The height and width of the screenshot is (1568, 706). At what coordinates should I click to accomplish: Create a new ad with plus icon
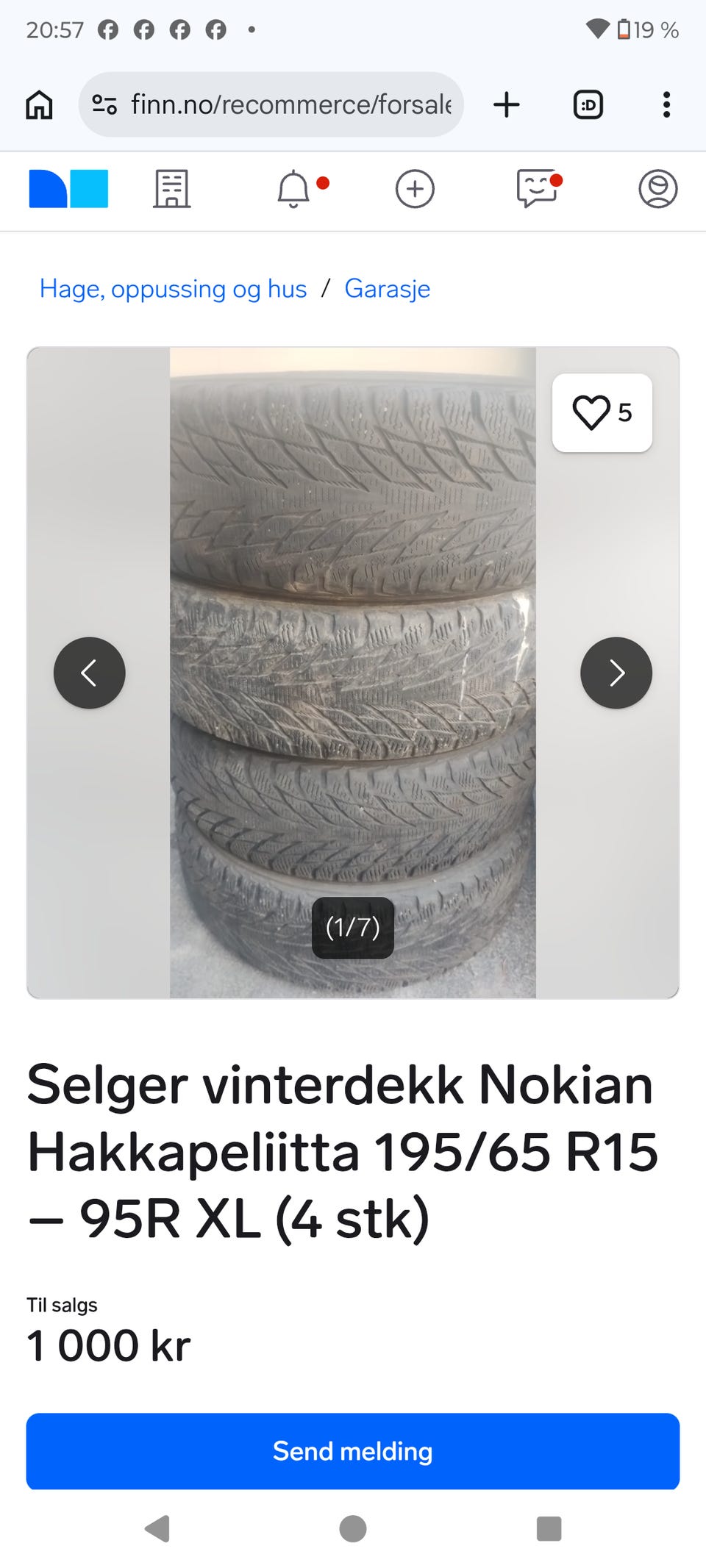coord(416,189)
